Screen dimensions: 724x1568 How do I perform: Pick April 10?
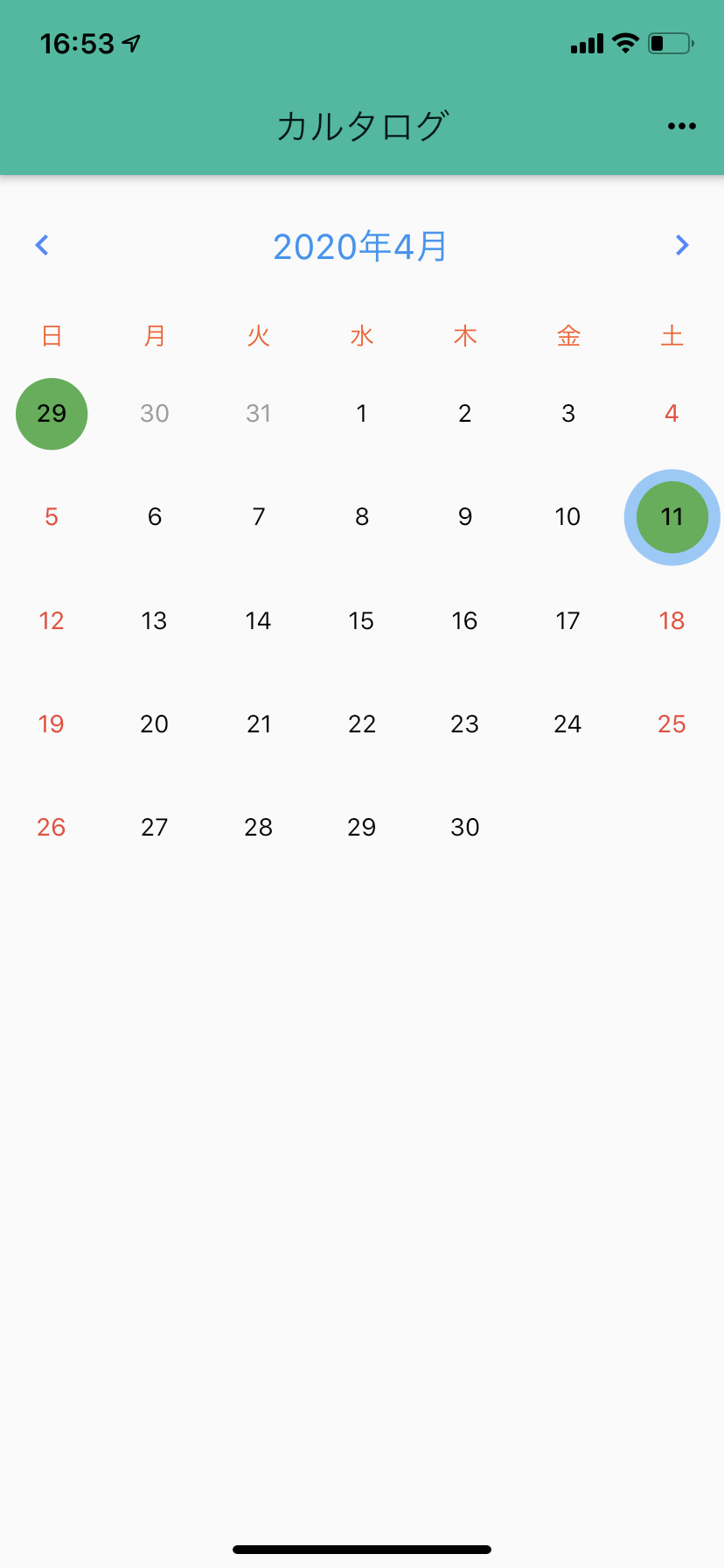point(567,517)
